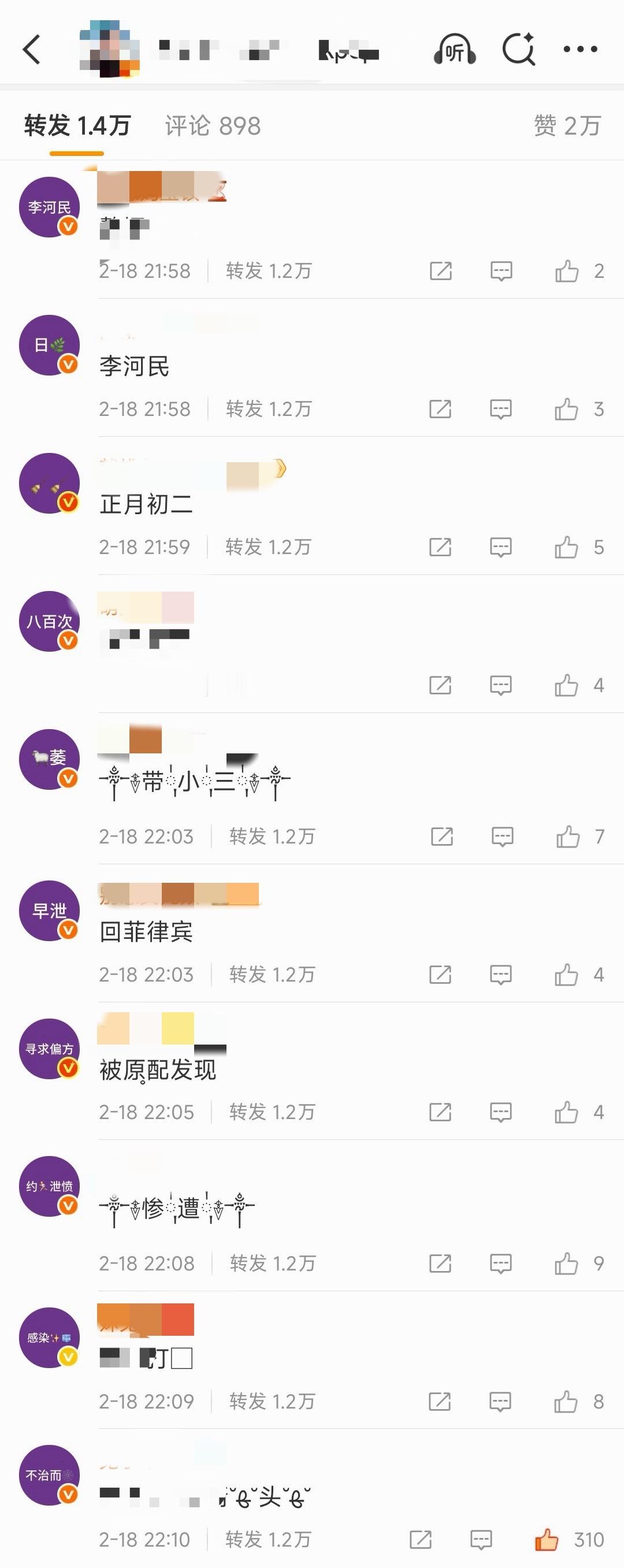
Task: Open comment icon on the 被原配发现 repost
Action: (x=500, y=1113)
